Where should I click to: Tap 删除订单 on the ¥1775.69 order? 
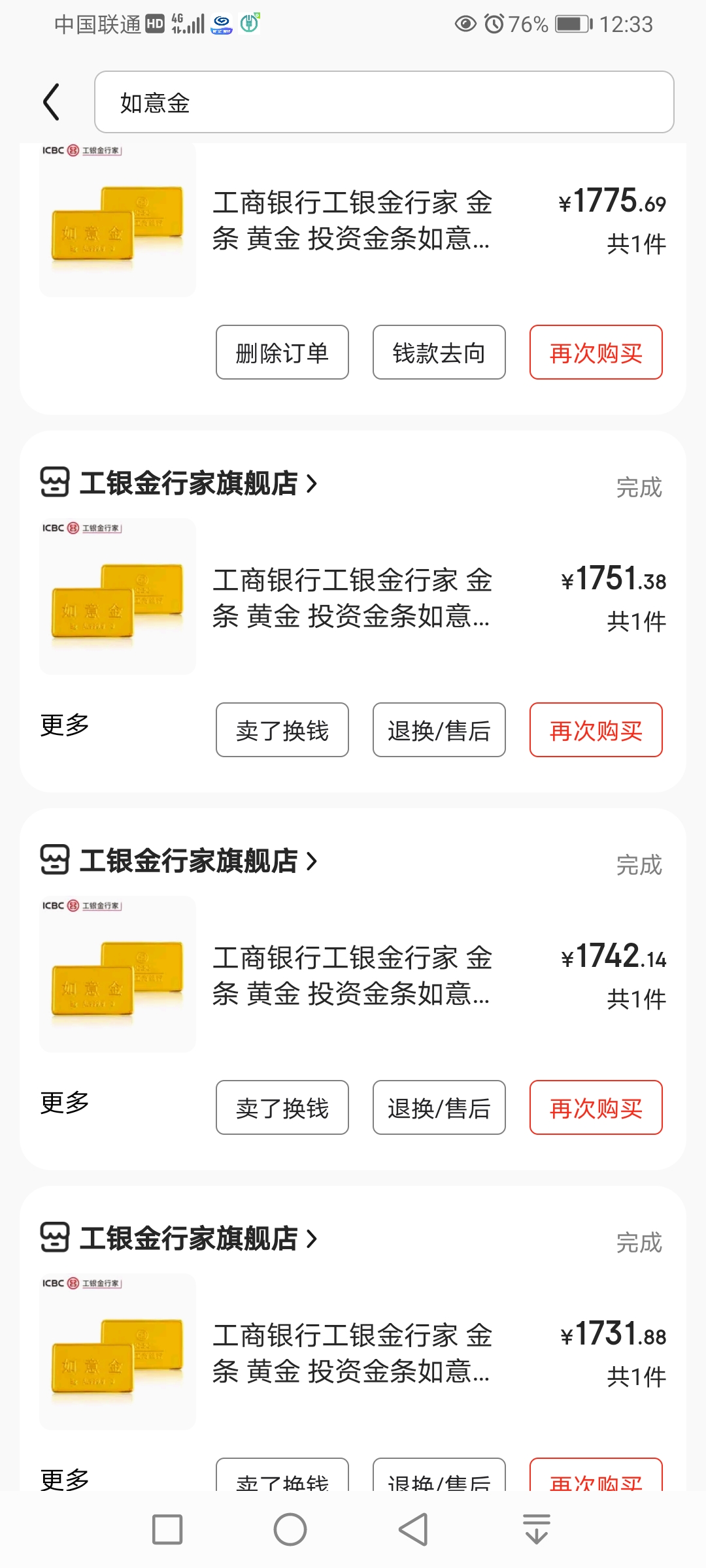click(282, 353)
